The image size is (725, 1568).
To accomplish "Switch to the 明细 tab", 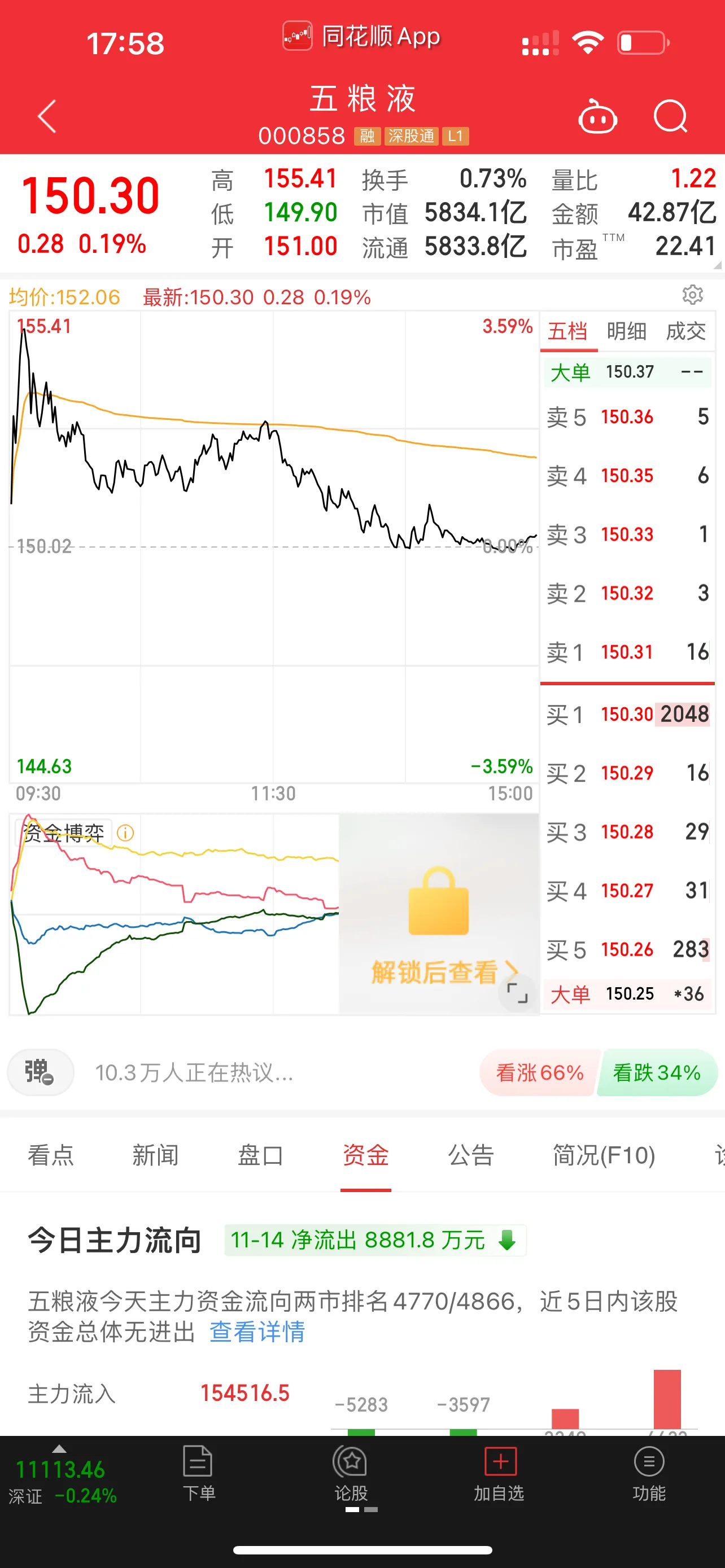I will (x=626, y=332).
